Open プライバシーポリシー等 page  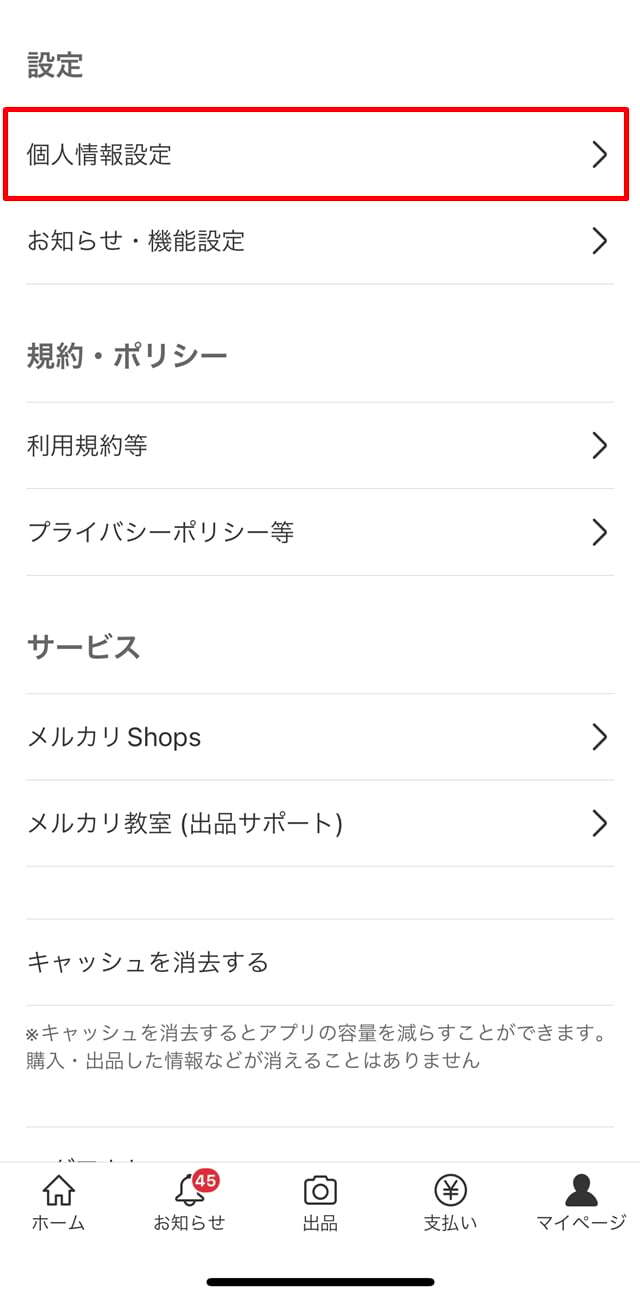(318, 532)
